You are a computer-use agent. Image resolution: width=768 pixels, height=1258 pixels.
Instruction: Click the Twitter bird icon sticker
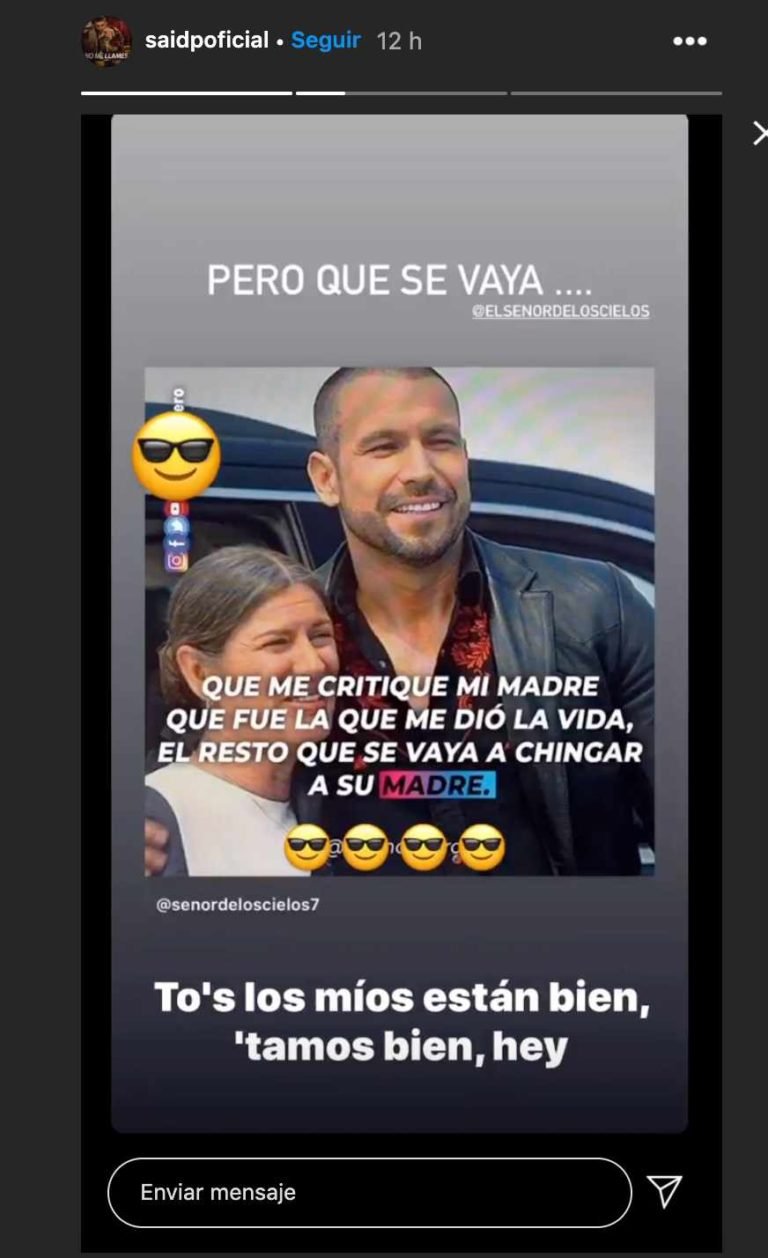[x=175, y=526]
